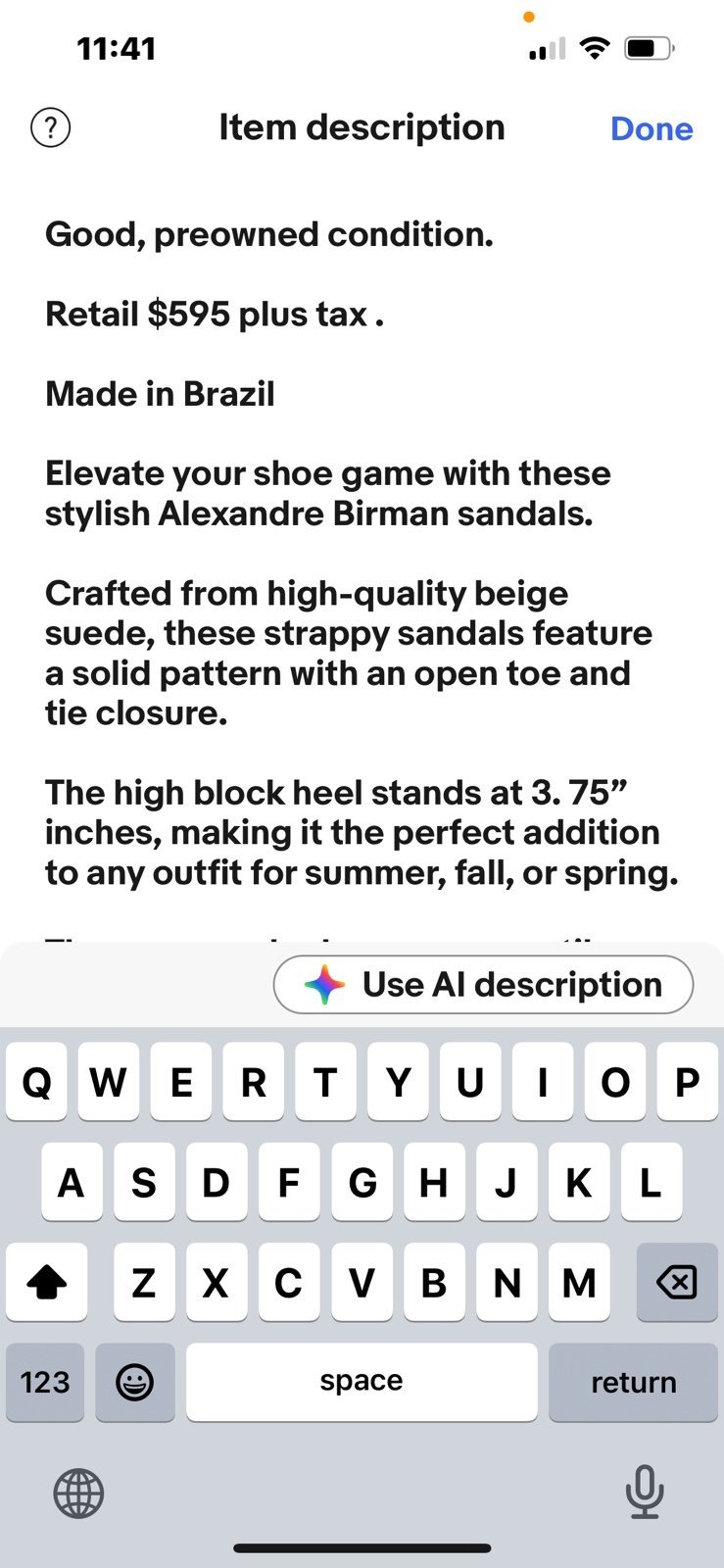Image resolution: width=724 pixels, height=1568 pixels.
Task: Open the emoji keyboard
Action: (x=135, y=1382)
